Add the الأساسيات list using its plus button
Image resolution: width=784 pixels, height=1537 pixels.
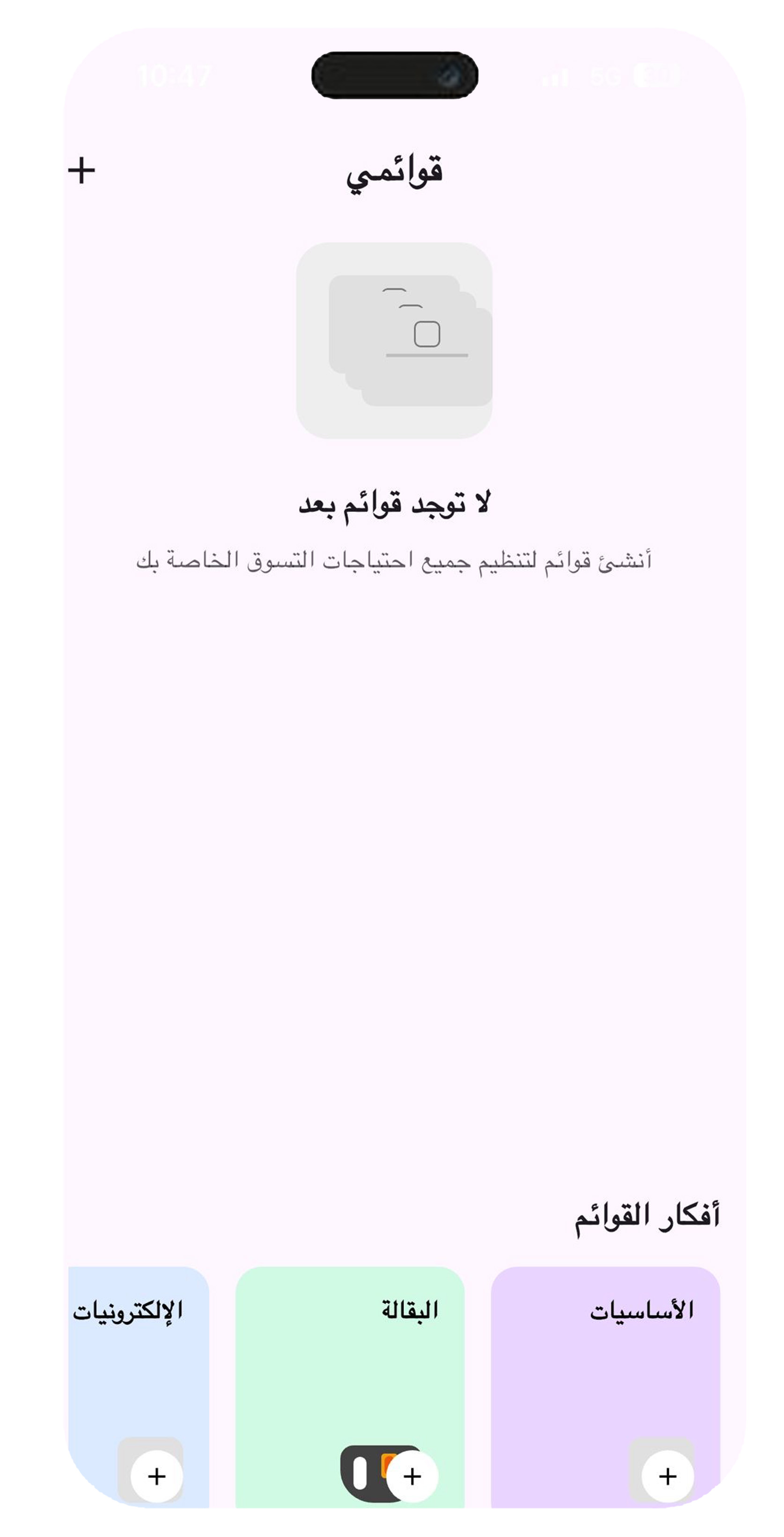(x=667, y=1476)
